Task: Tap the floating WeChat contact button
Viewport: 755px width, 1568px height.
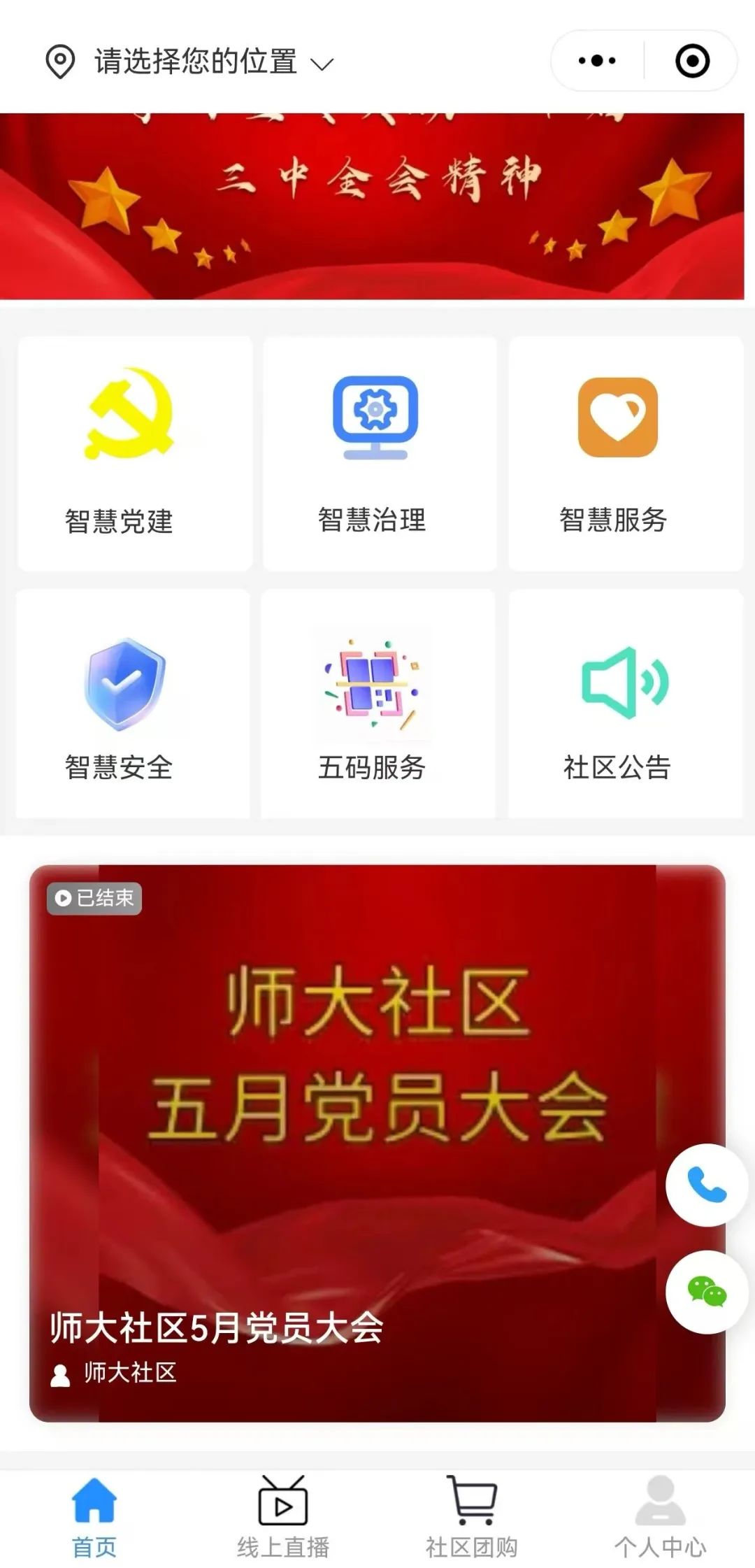Action: tap(707, 1292)
